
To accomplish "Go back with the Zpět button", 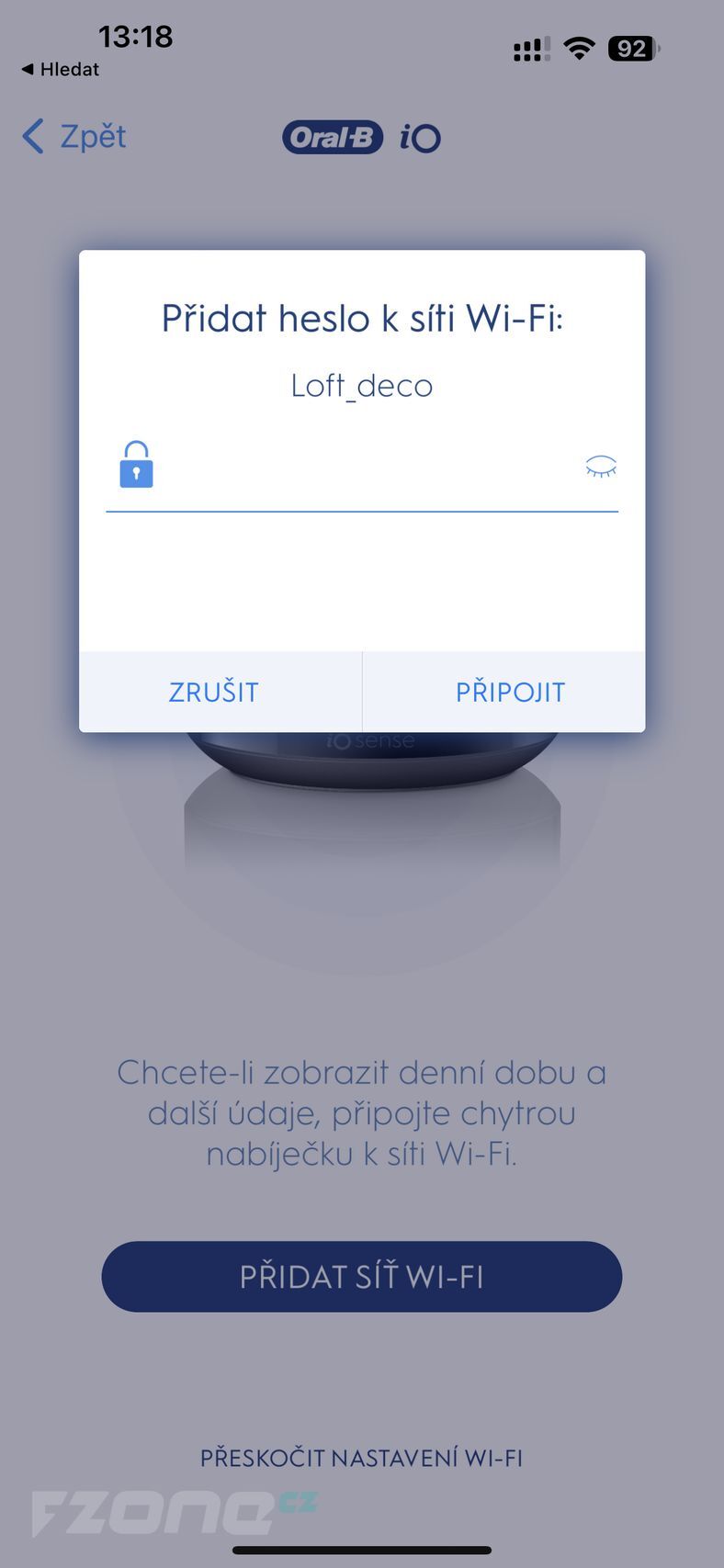I will (x=74, y=137).
